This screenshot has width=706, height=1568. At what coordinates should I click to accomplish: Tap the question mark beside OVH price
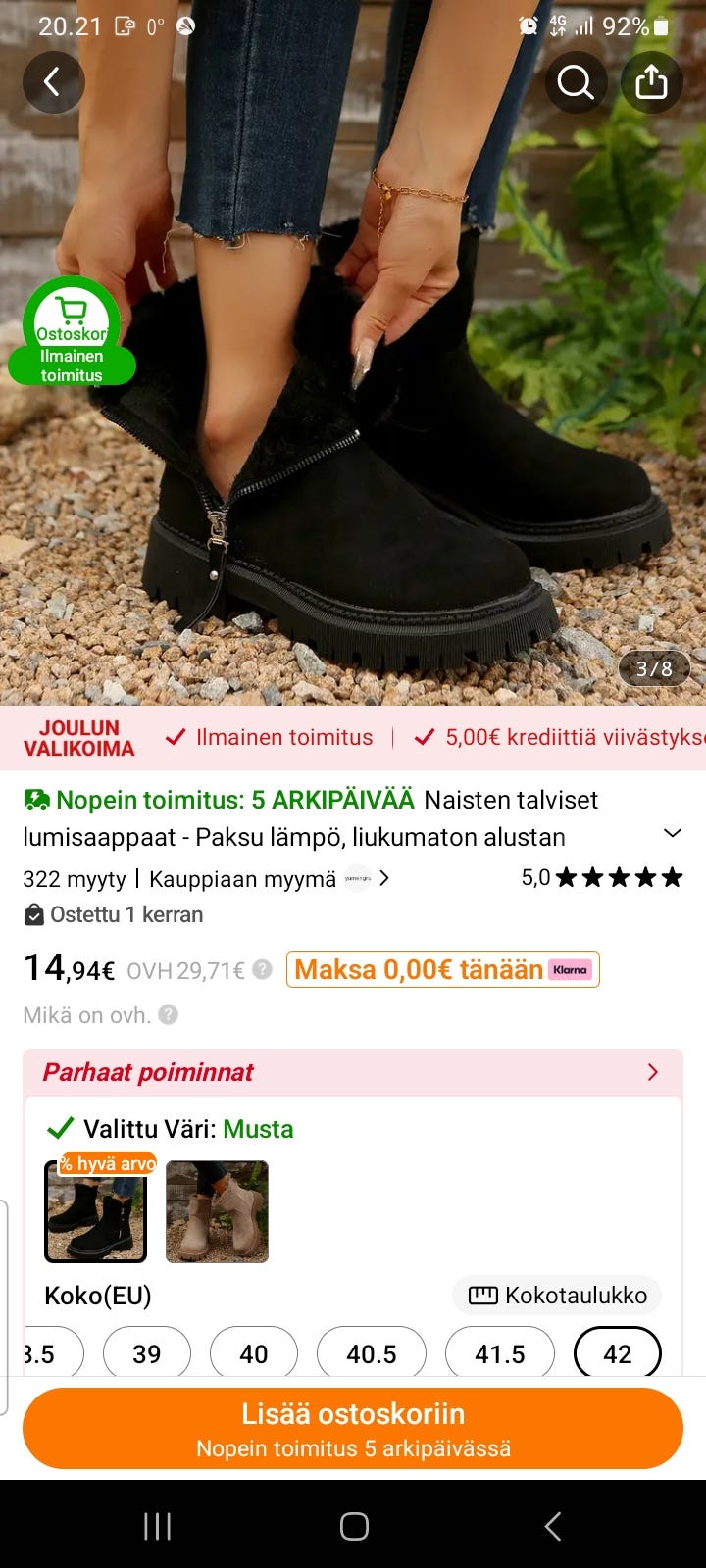(261, 970)
